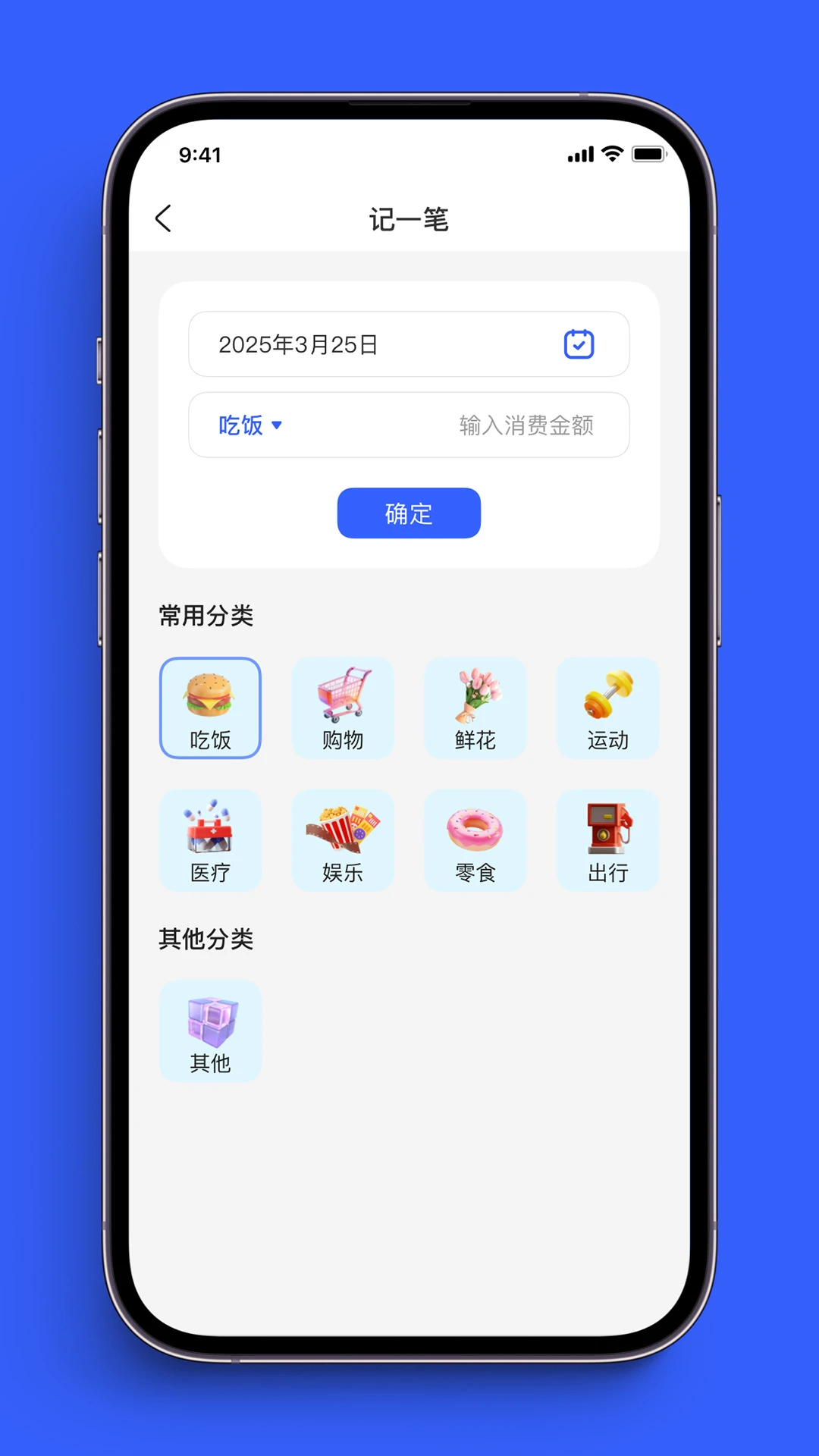Confirm the entry with 确定 button

click(409, 513)
